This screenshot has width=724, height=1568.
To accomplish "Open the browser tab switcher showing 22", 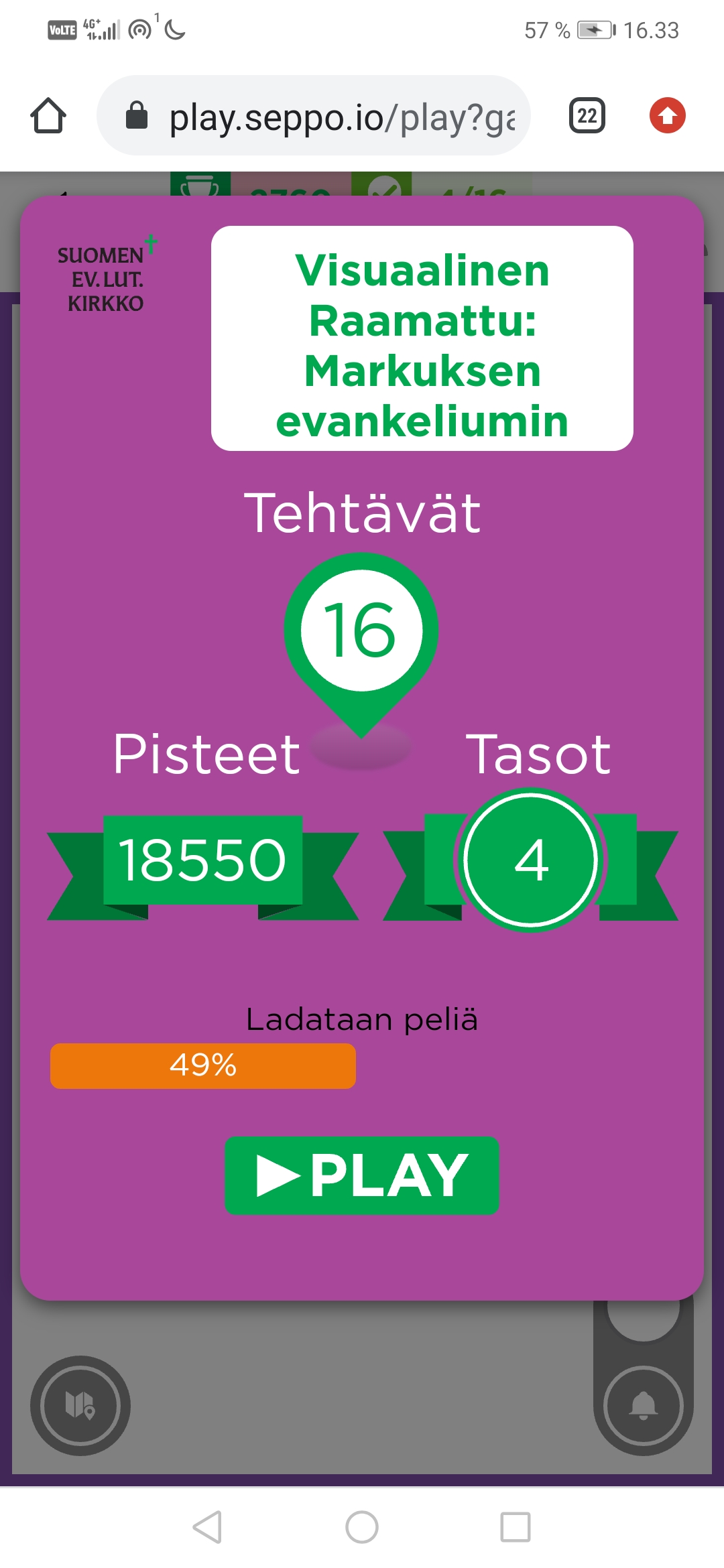I will (587, 116).
